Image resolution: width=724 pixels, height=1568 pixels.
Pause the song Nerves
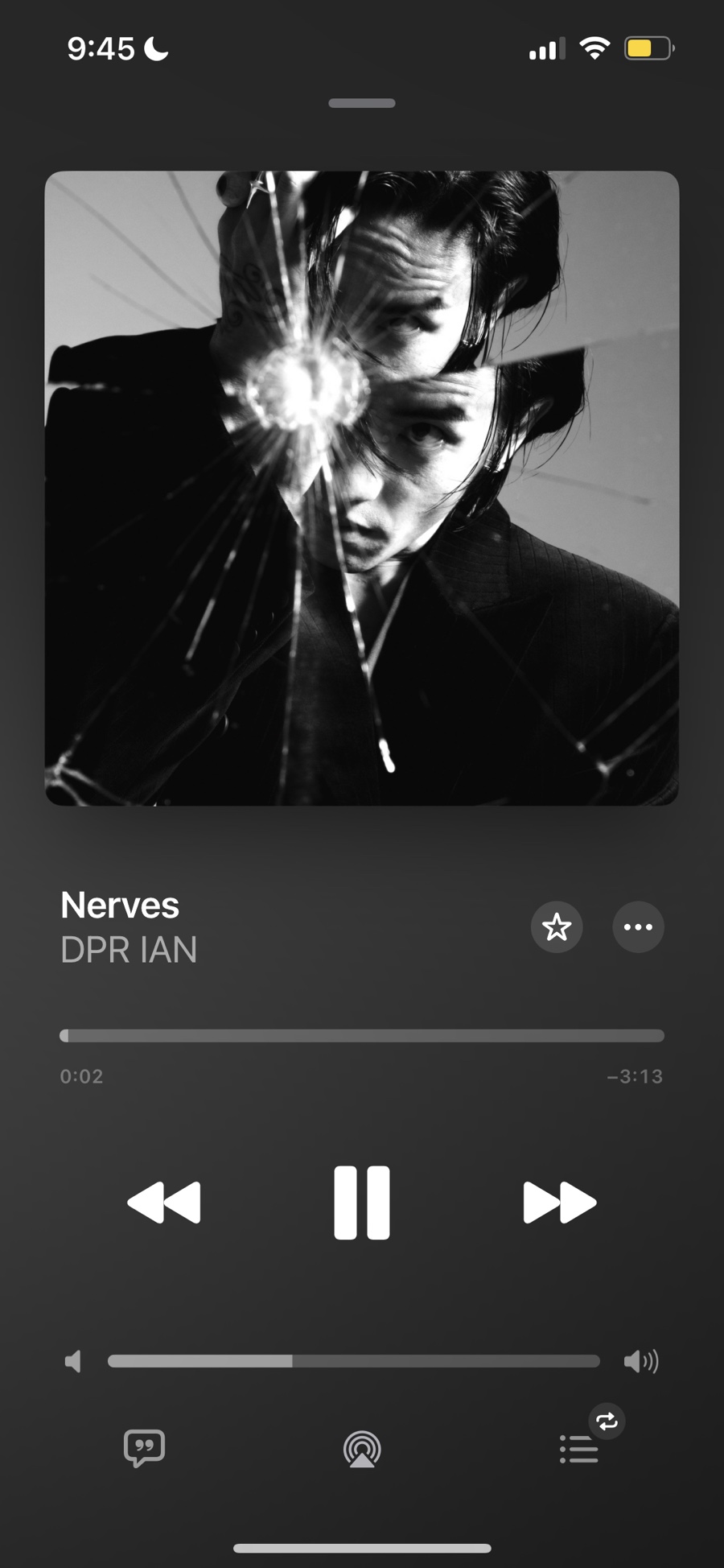pos(362,1202)
